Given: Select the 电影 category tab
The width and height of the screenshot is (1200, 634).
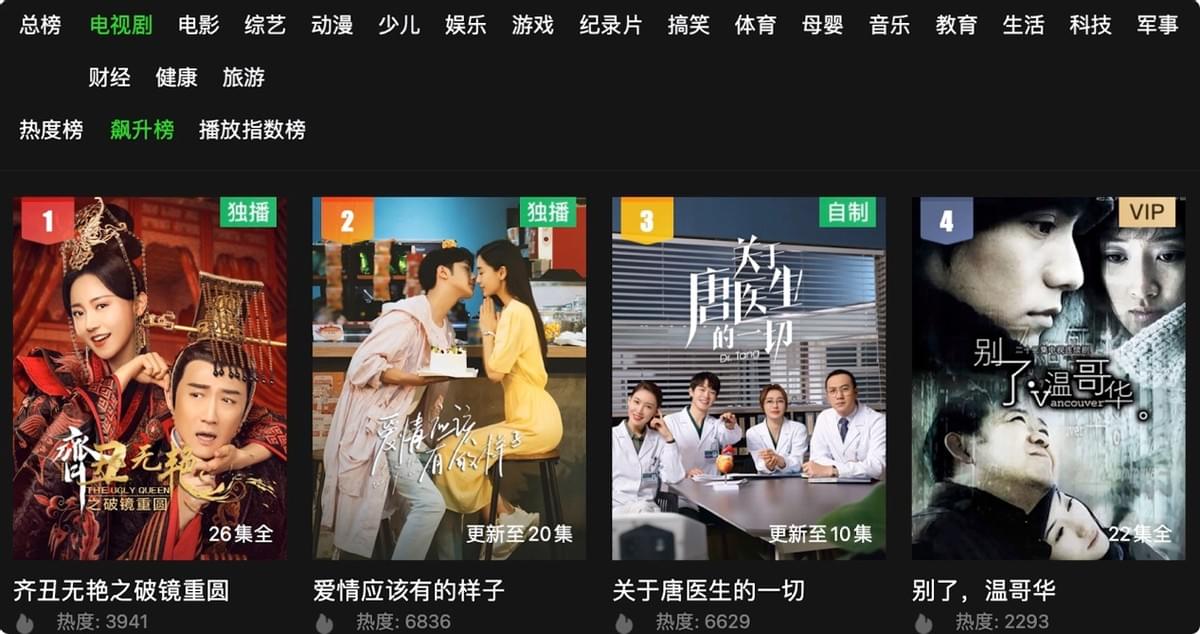Looking at the screenshot, I should [199, 25].
